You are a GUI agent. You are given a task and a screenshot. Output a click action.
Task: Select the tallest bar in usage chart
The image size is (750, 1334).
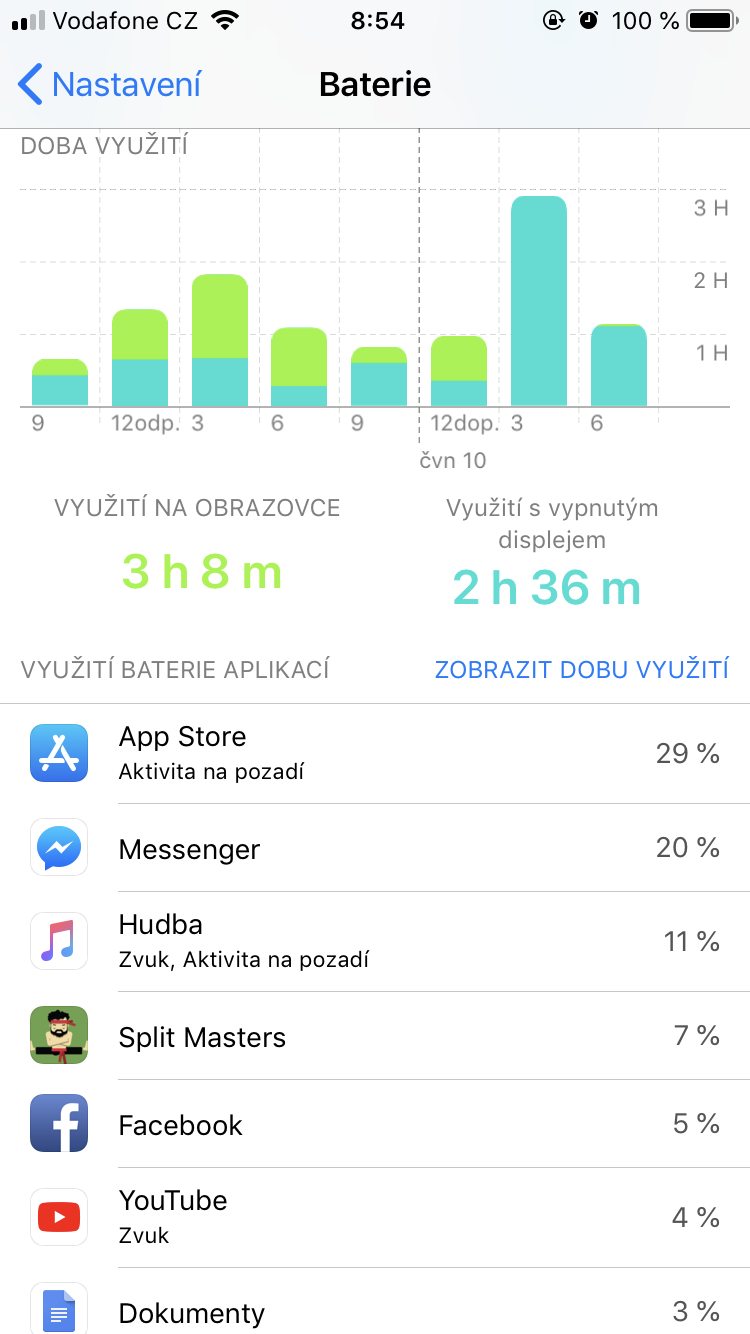tap(539, 301)
